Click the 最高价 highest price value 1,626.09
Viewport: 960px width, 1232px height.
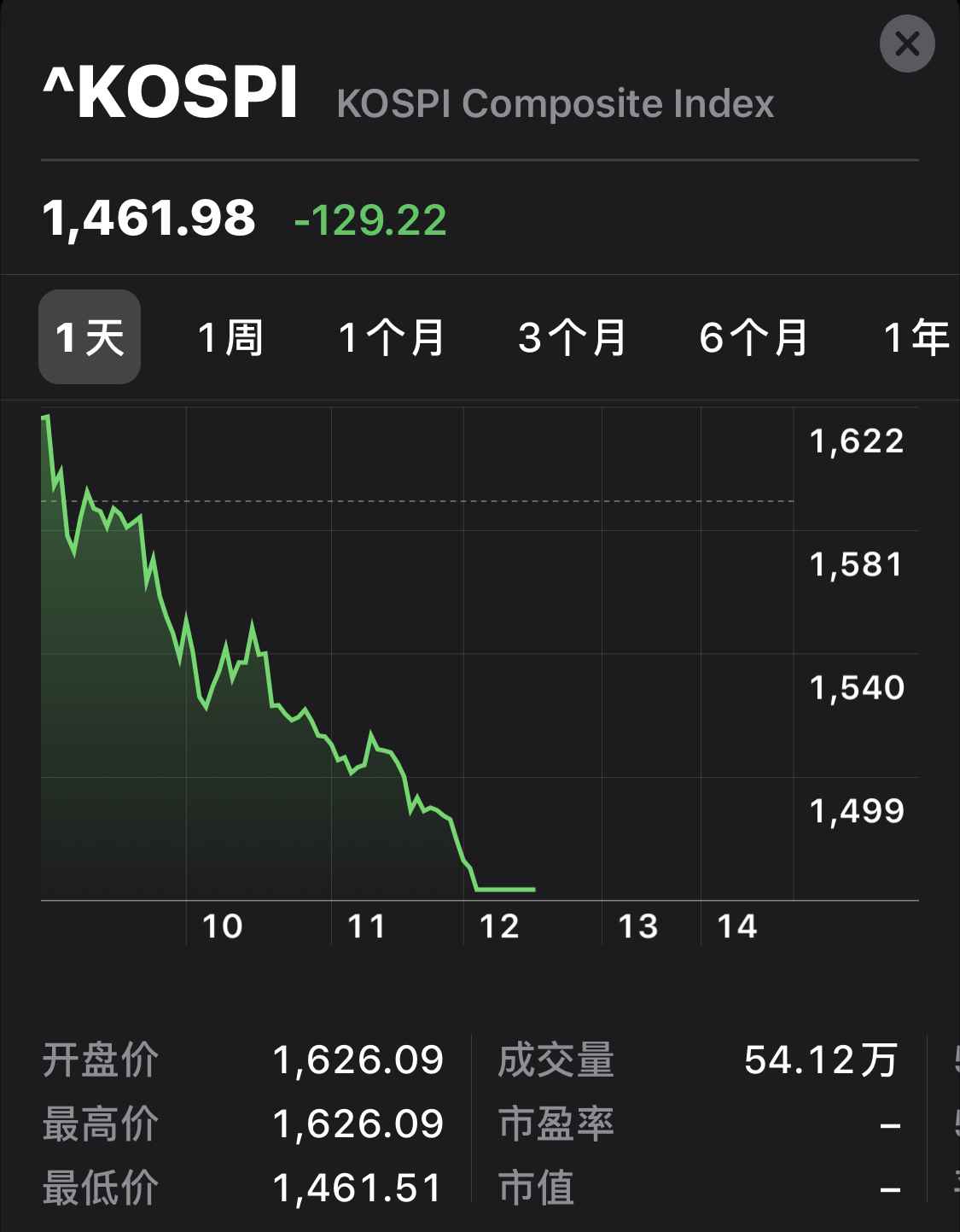(358, 1124)
